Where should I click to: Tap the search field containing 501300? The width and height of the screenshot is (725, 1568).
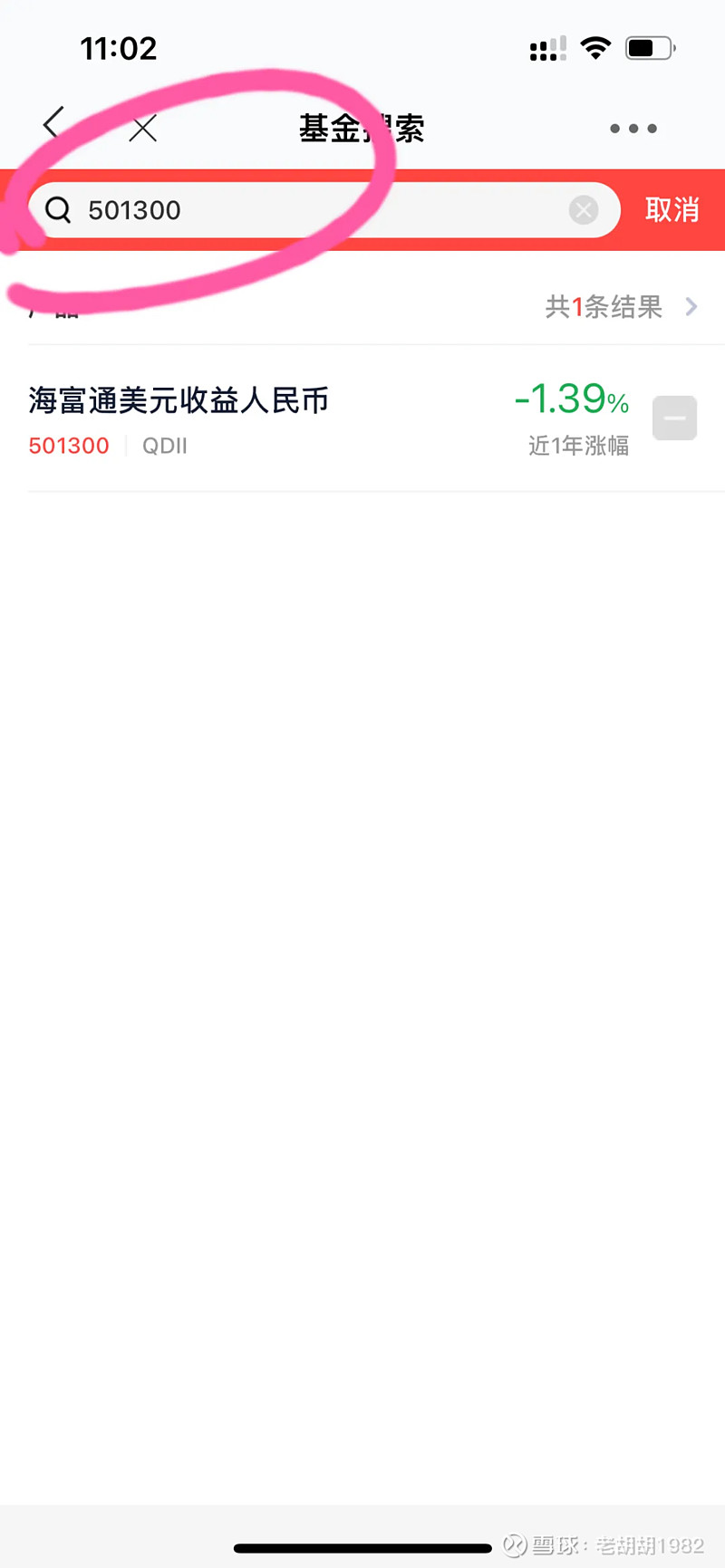tap(324, 210)
